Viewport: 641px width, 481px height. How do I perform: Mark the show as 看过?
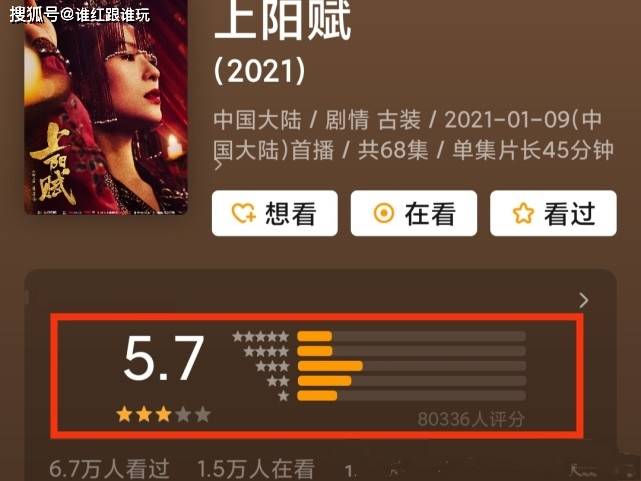(x=553, y=213)
